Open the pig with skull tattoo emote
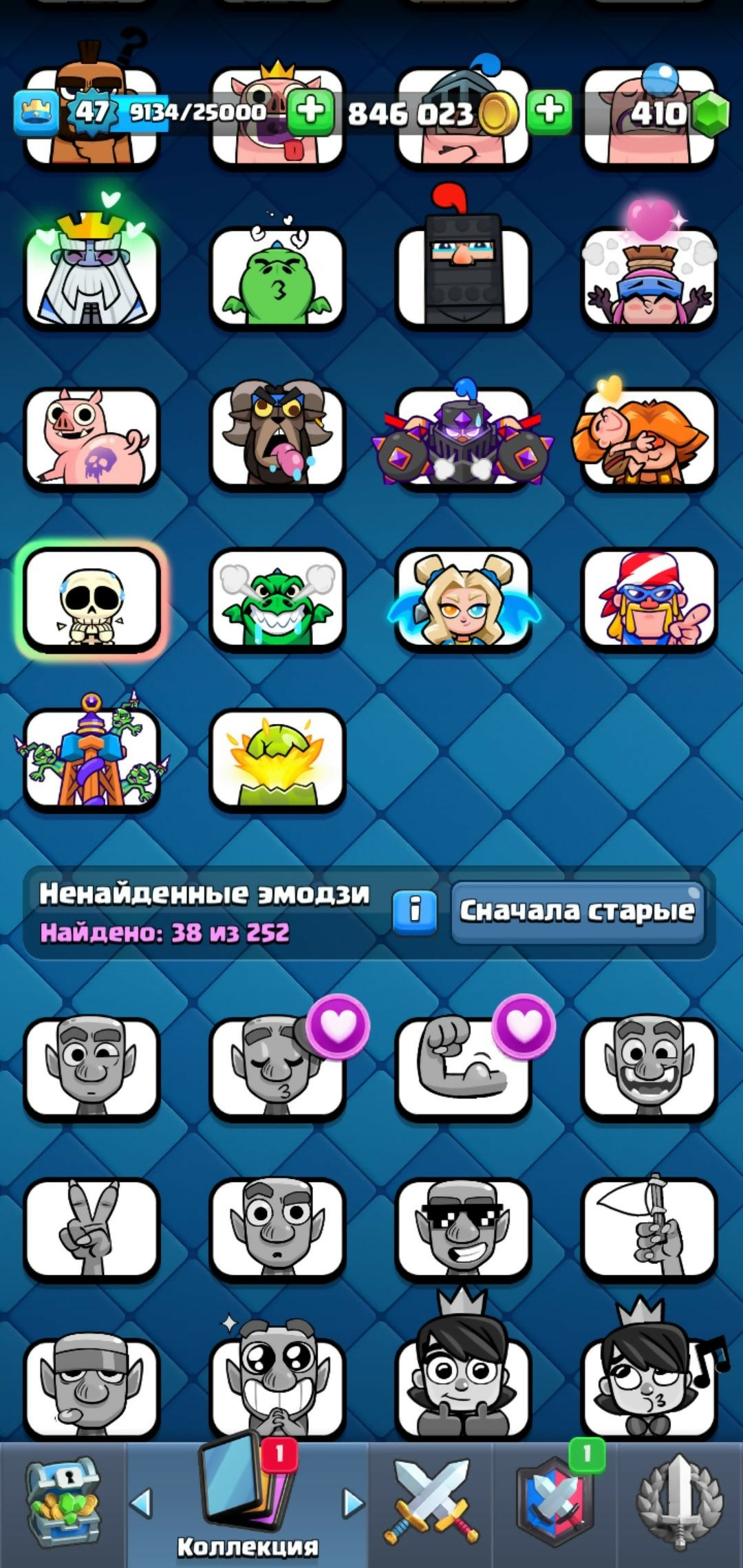The width and height of the screenshot is (743, 1568). pyautogui.click(x=91, y=439)
